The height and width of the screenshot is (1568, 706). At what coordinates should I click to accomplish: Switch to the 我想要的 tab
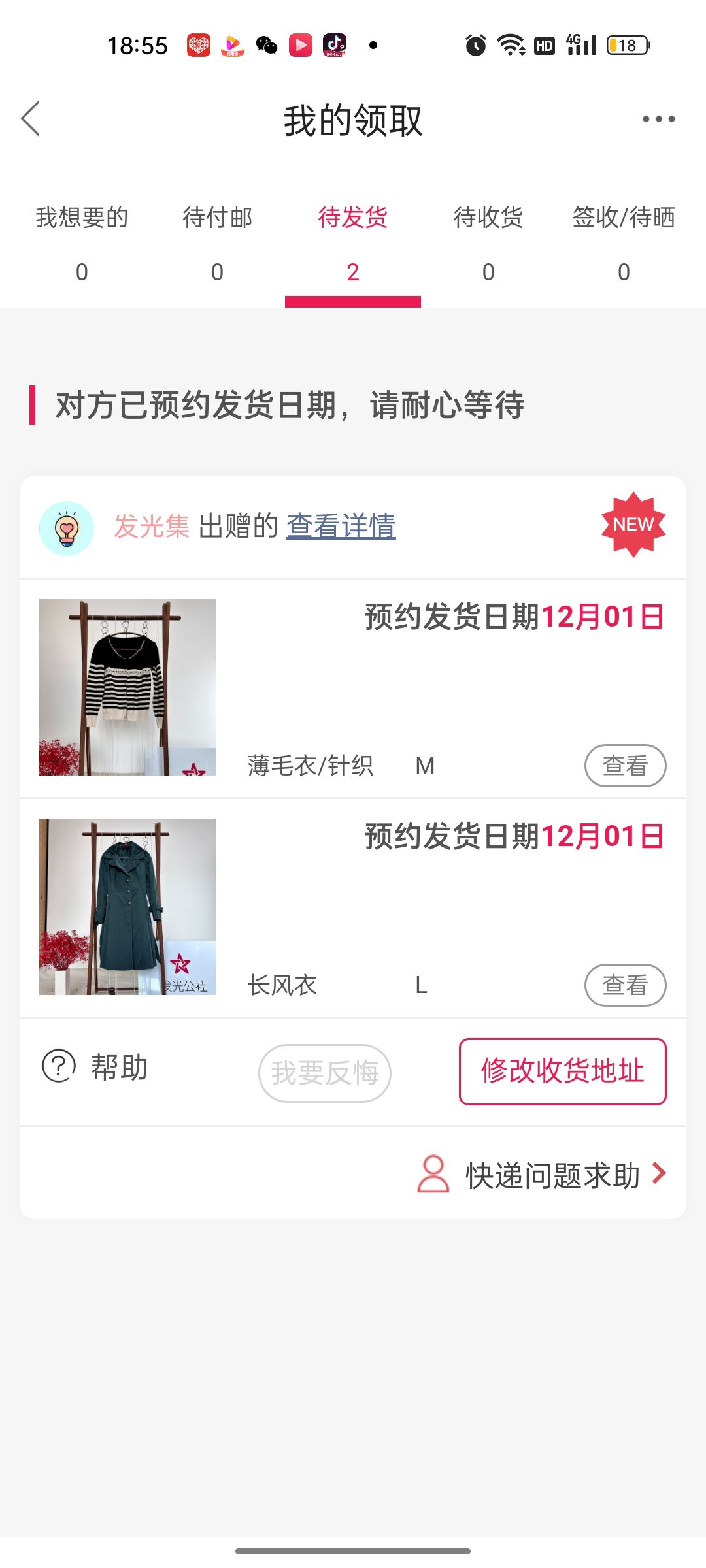pyautogui.click(x=82, y=244)
